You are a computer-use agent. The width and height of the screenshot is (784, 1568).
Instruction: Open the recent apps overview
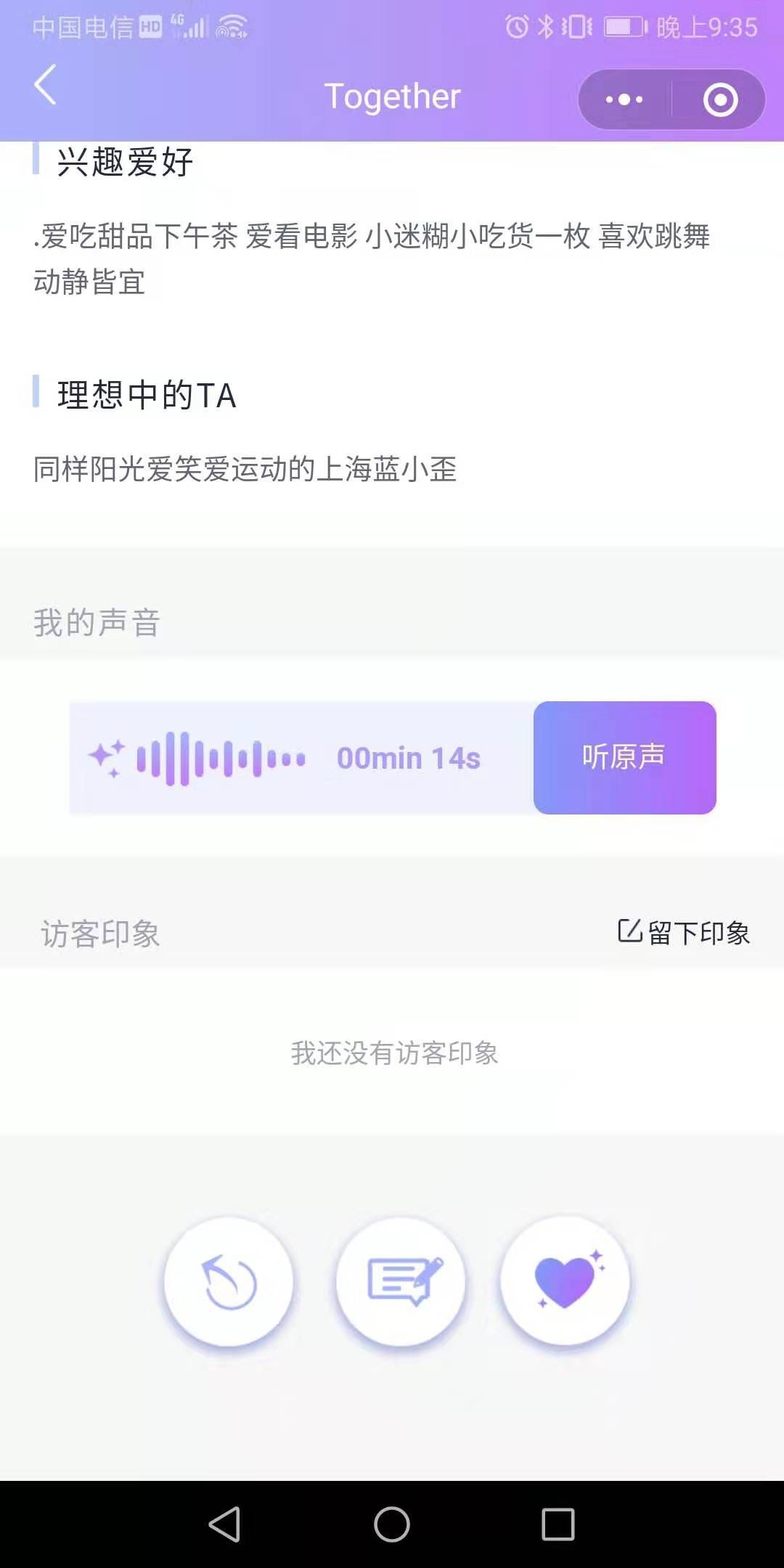558,1524
